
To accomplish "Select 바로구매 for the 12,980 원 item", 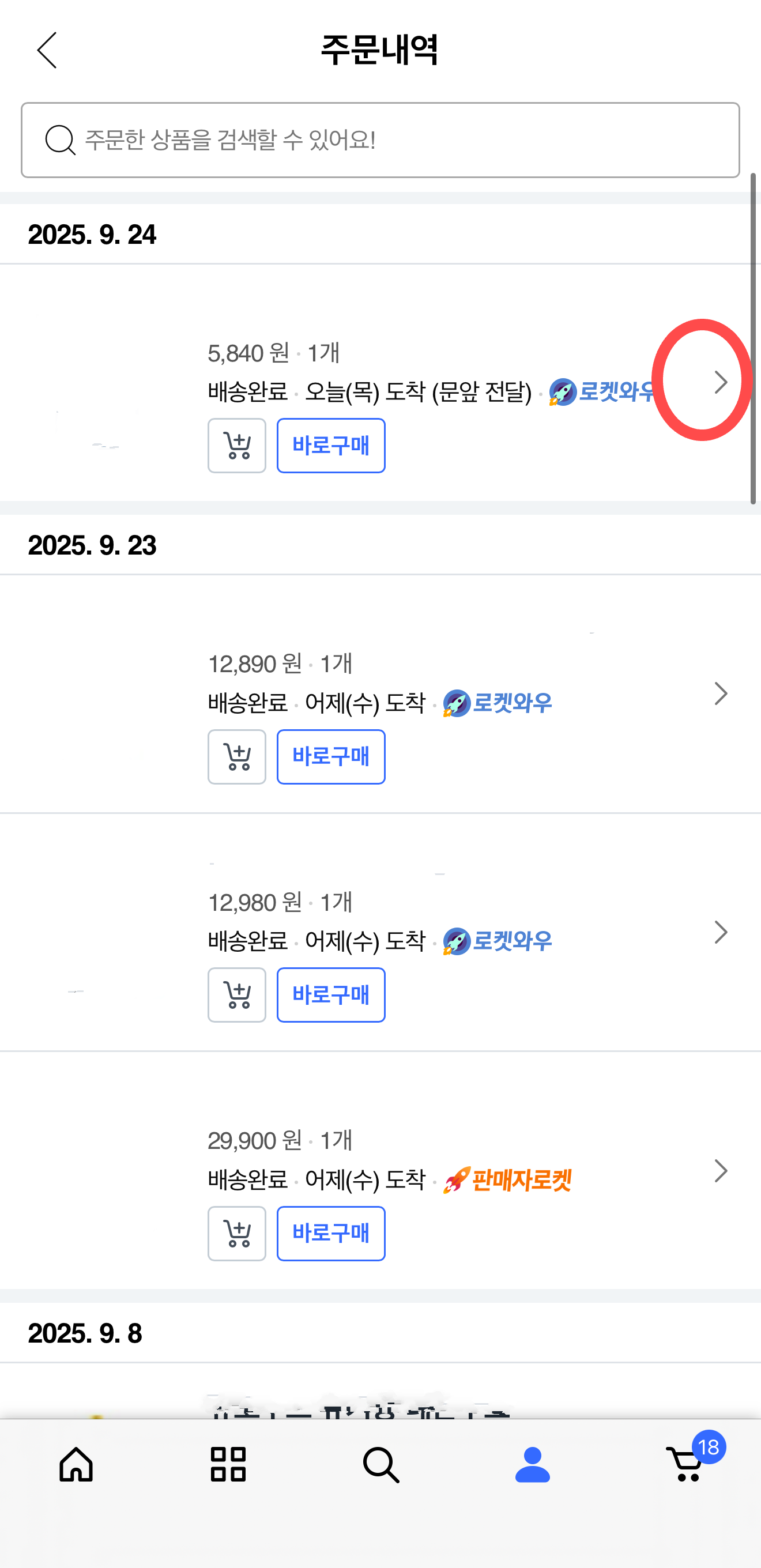I will [x=330, y=994].
